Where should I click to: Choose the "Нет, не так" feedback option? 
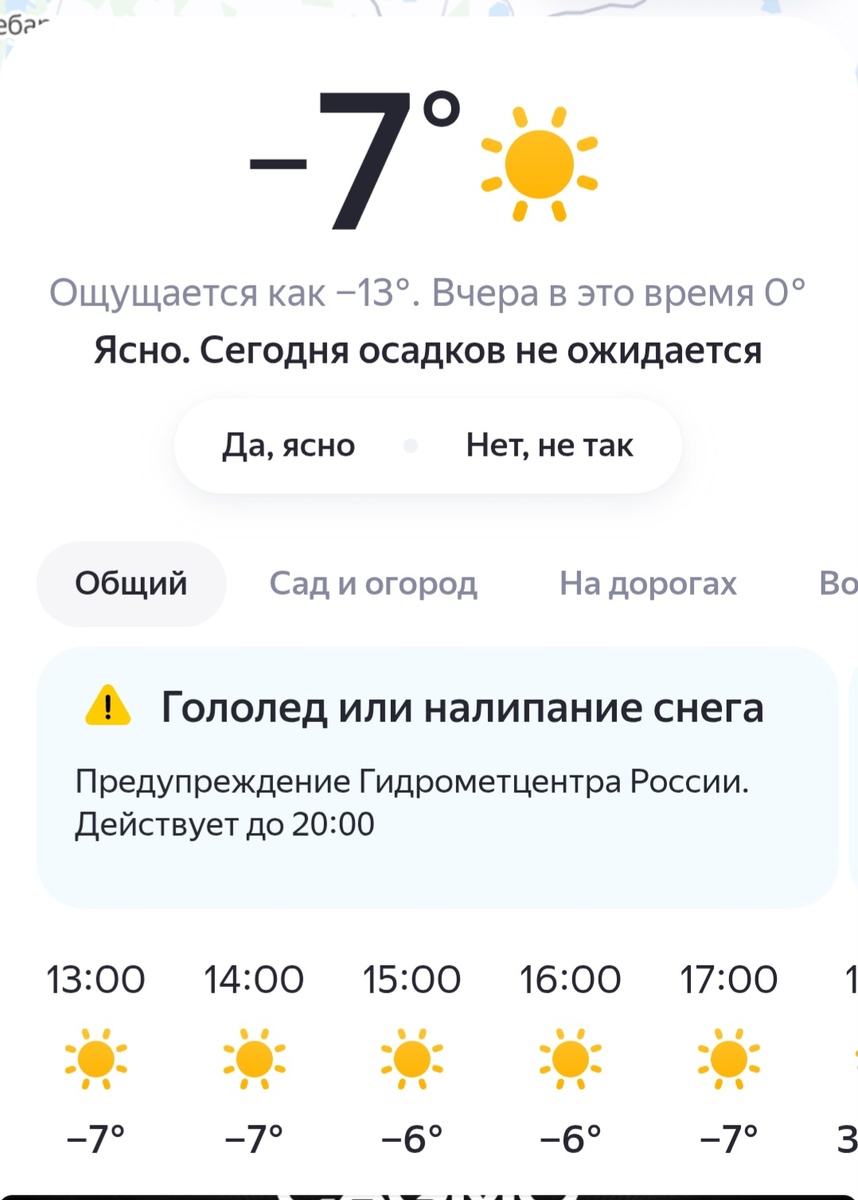pos(548,446)
